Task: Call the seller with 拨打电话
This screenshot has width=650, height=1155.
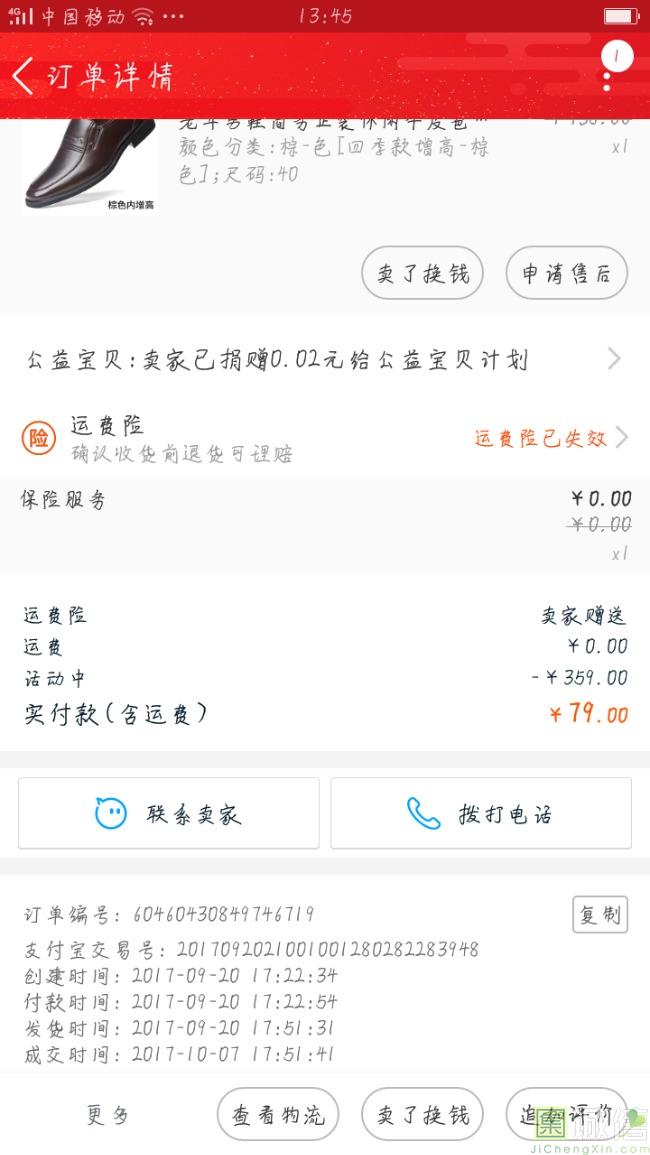Action: 481,813
